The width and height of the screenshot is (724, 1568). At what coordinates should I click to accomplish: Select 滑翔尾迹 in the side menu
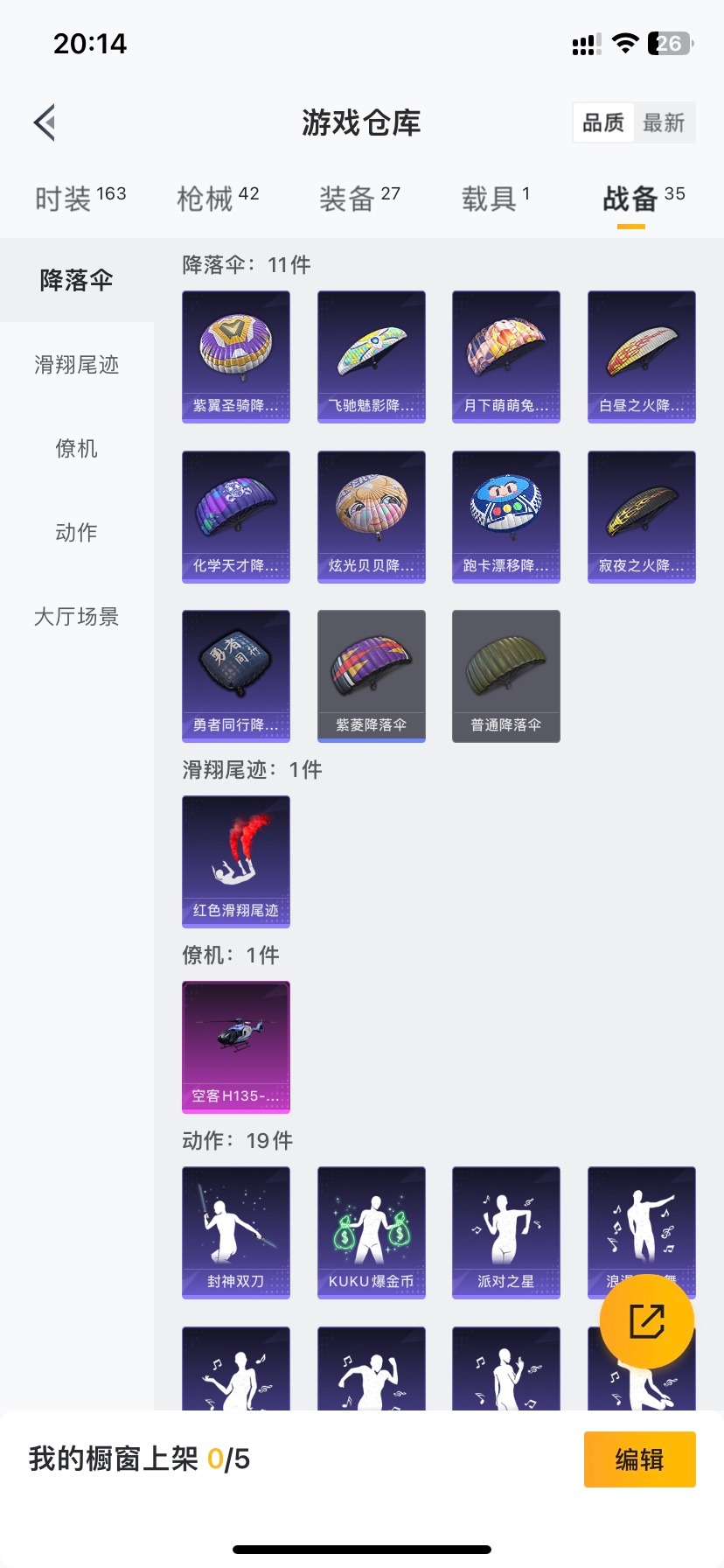click(77, 365)
